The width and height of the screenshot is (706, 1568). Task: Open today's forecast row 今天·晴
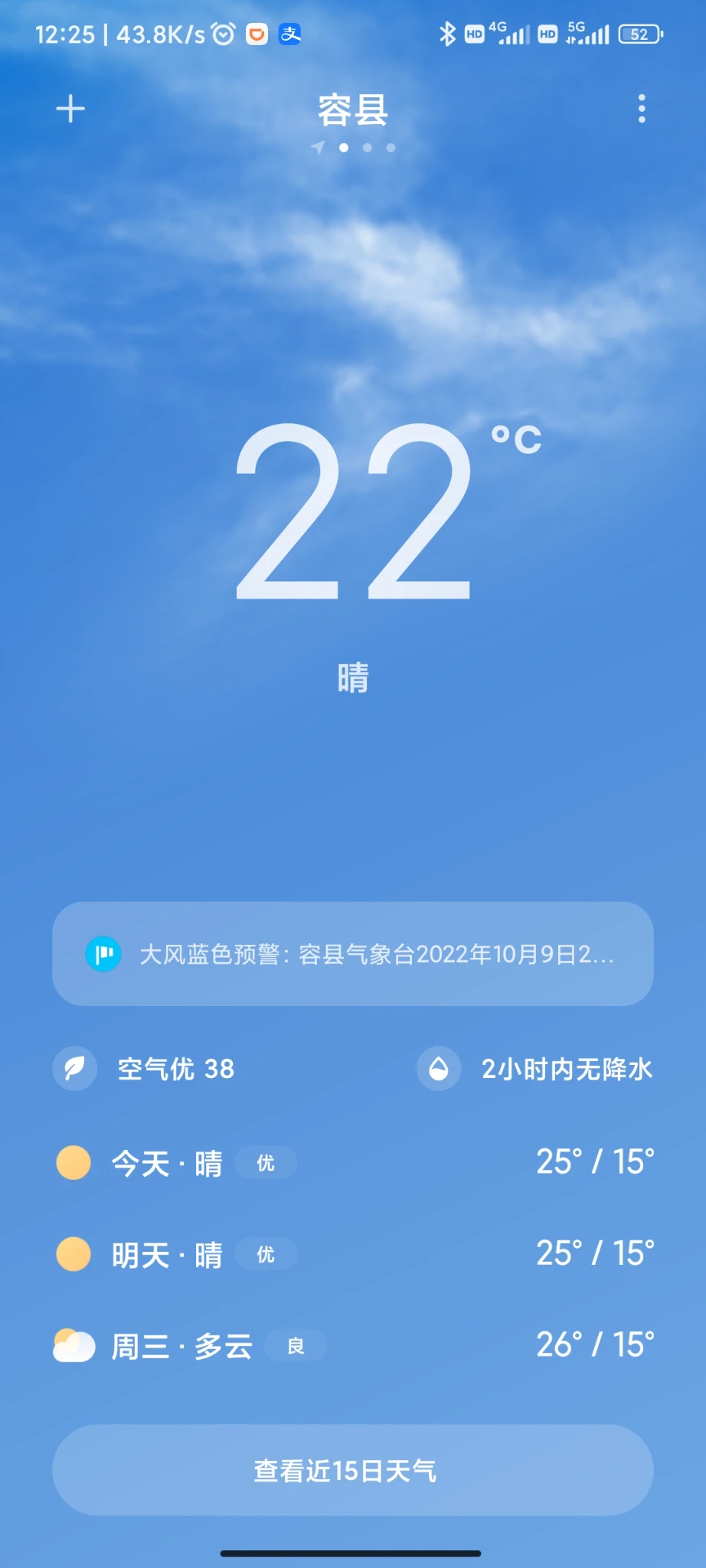(x=353, y=1162)
